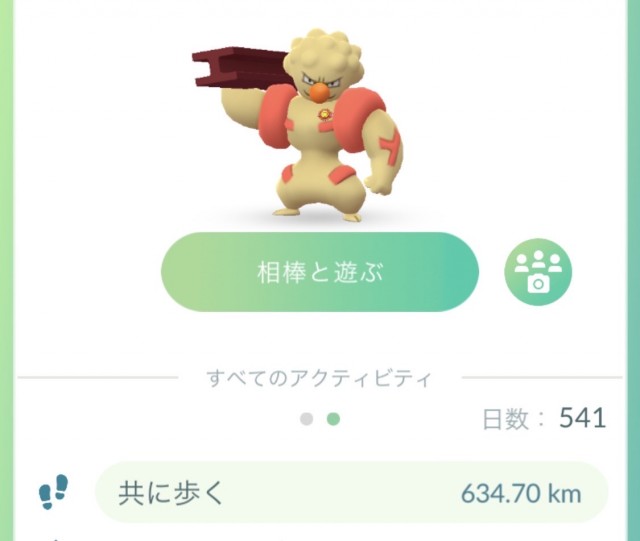The height and width of the screenshot is (541, 640).
Task: Open the shared AR group photo camera
Action: pyautogui.click(x=537, y=272)
